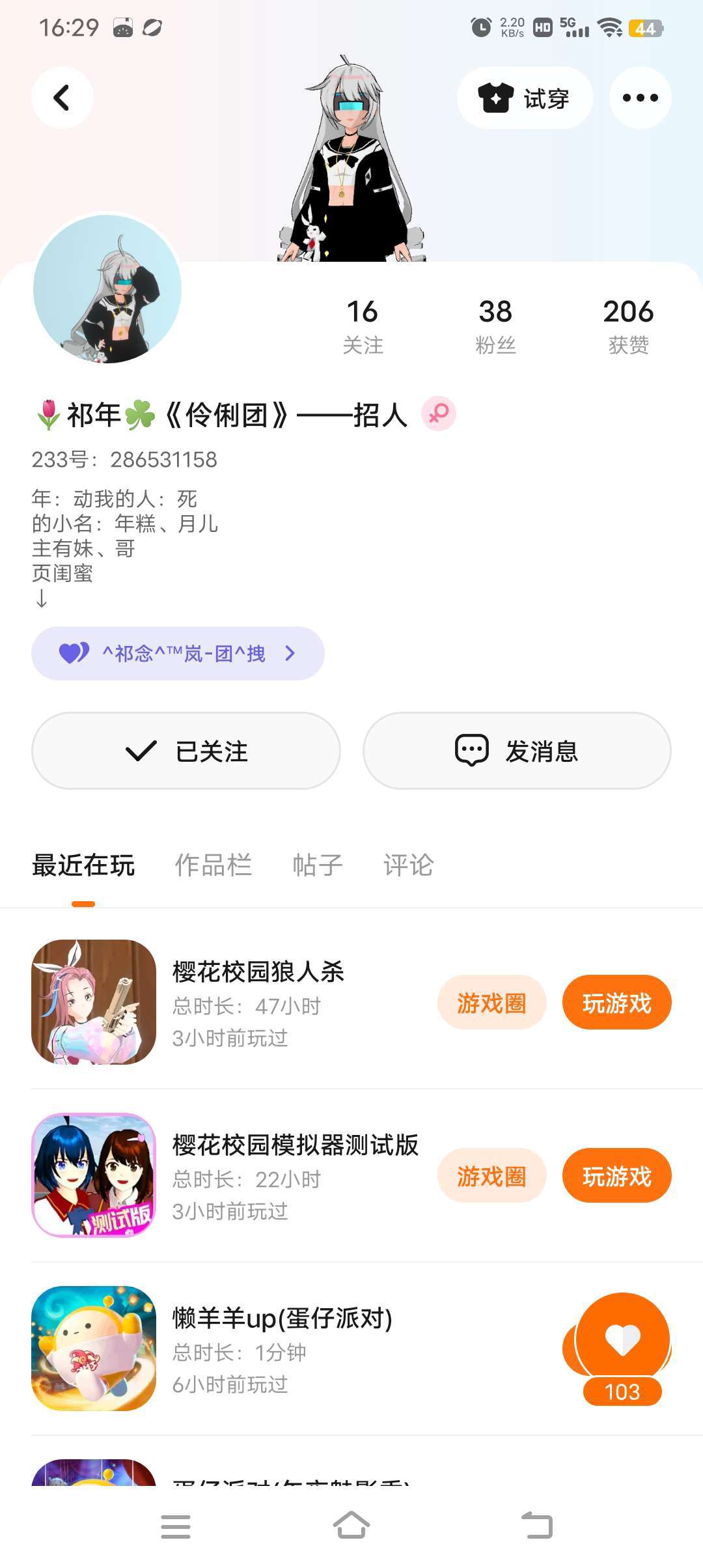Viewport: 703px width, 1568px height.
Task: Play 樱花校园模拟器测试版 via 玩游戏
Action: pyautogui.click(x=616, y=1176)
